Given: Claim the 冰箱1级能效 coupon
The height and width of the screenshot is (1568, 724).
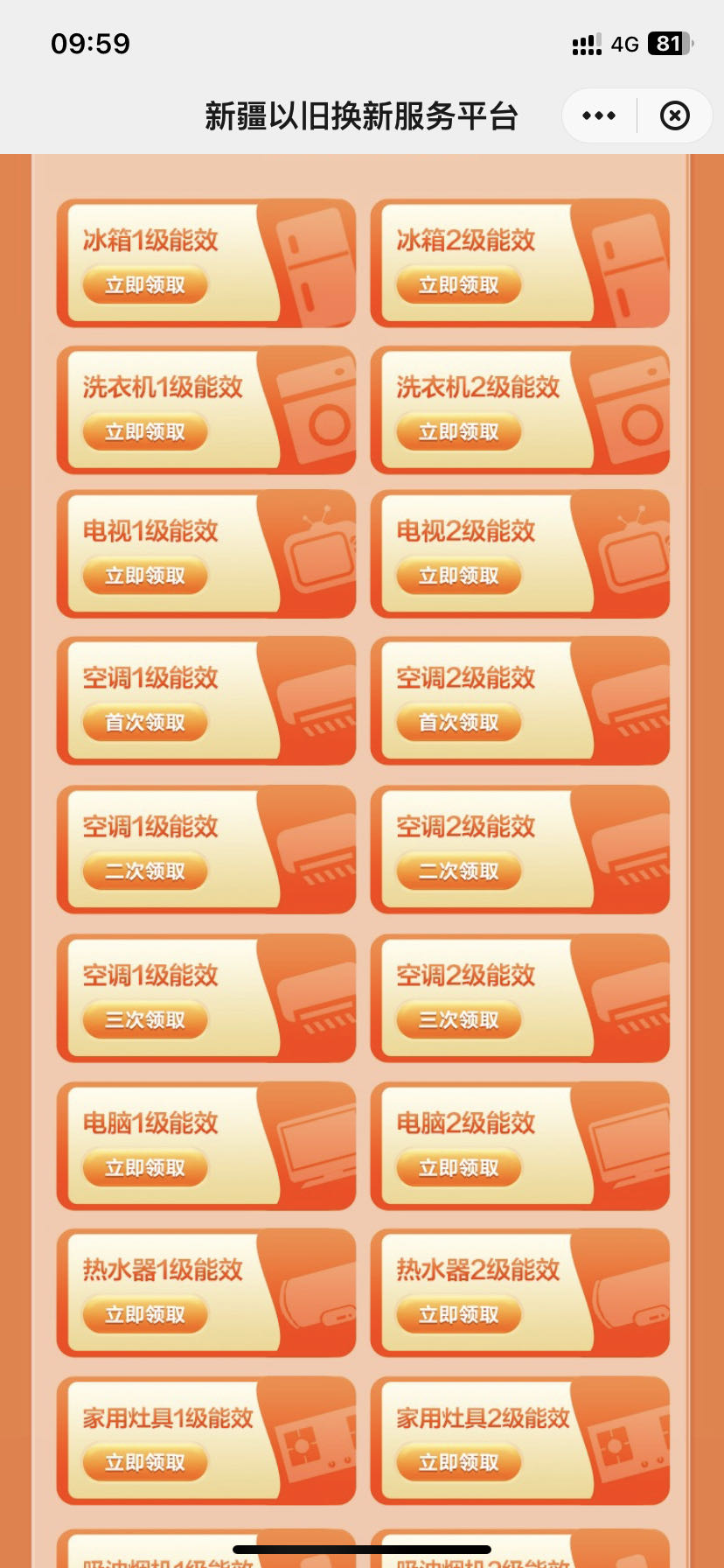Looking at the screenshot, I should click(x=145, y=285).
